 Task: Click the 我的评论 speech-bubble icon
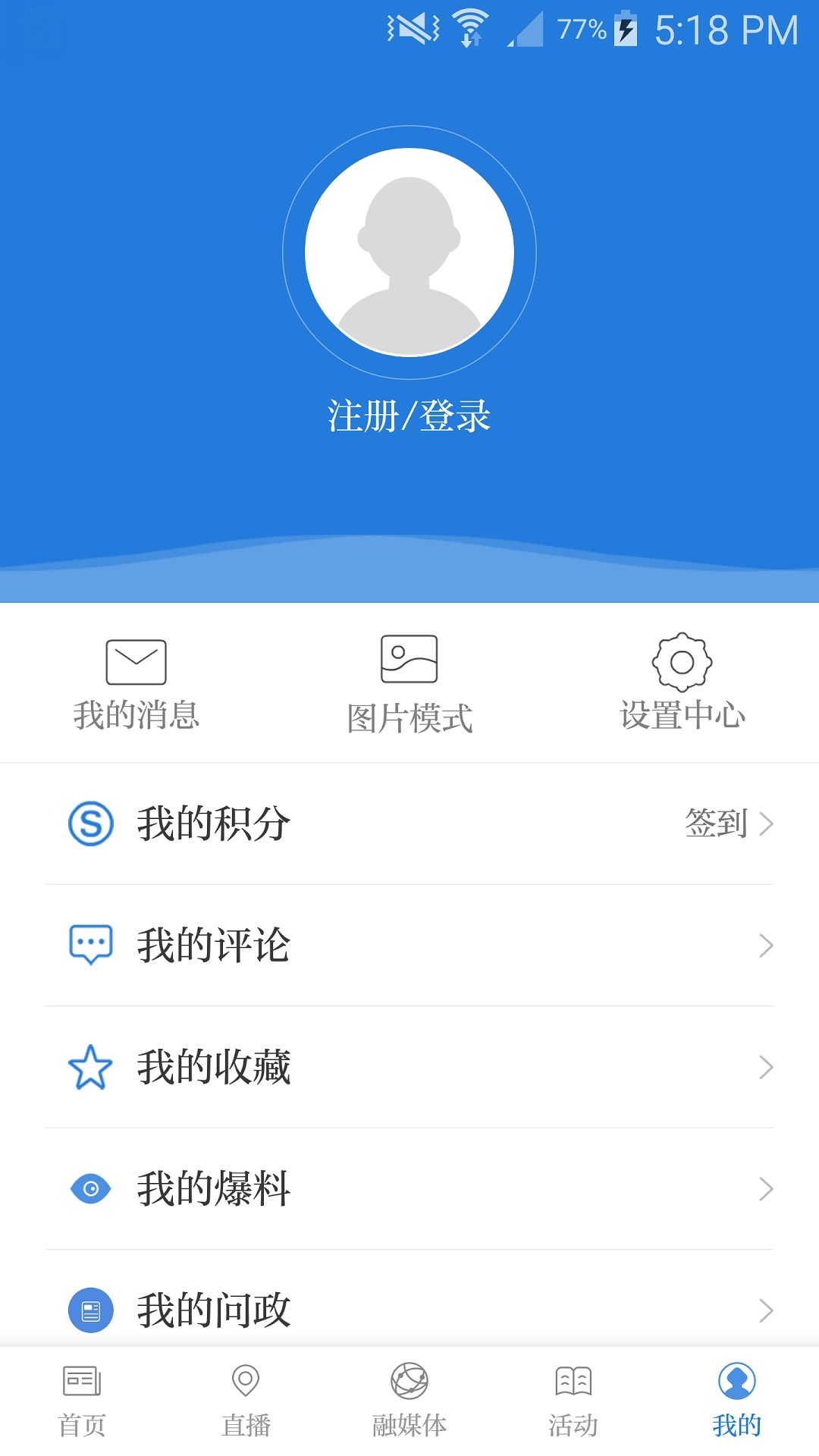click(x=90, y=946)
